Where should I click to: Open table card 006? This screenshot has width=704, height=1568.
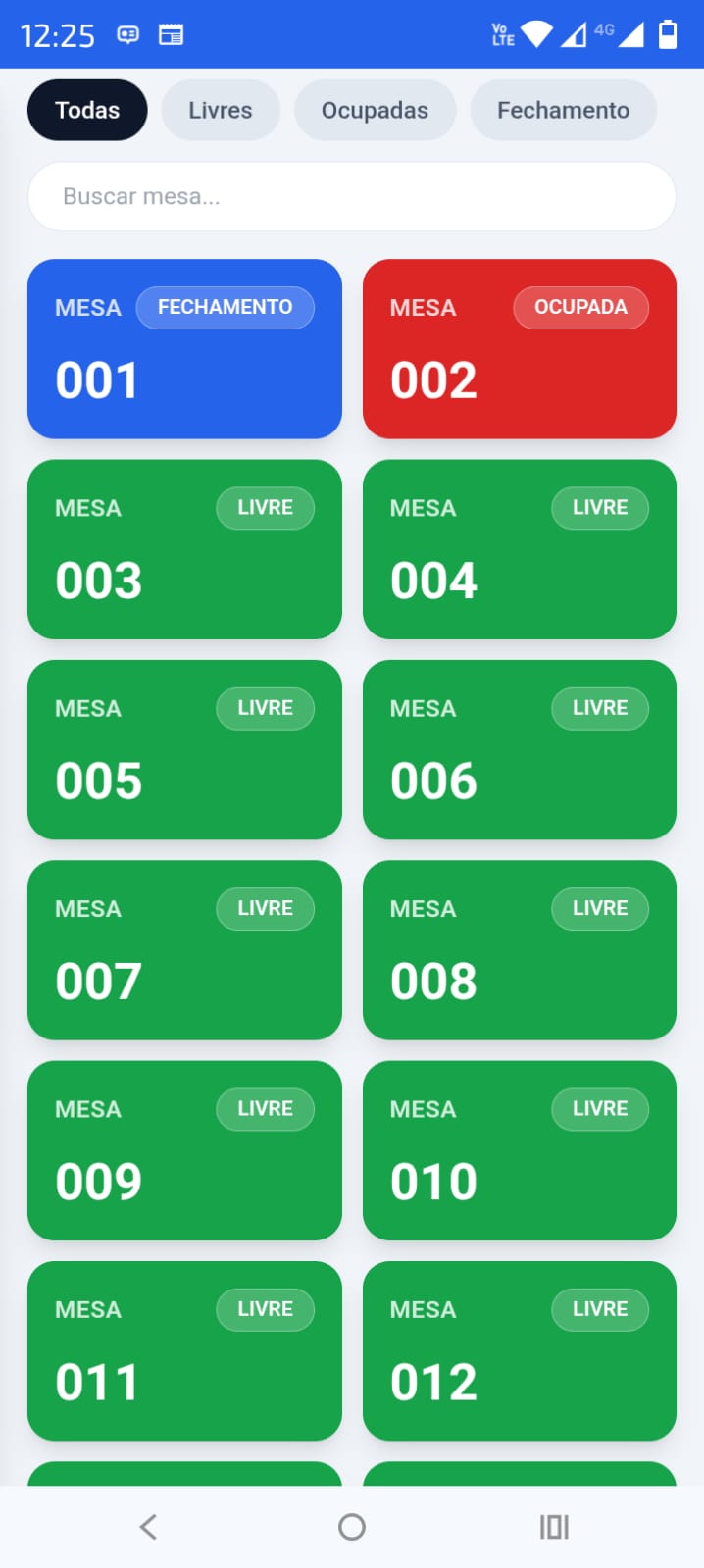(520, 749)
